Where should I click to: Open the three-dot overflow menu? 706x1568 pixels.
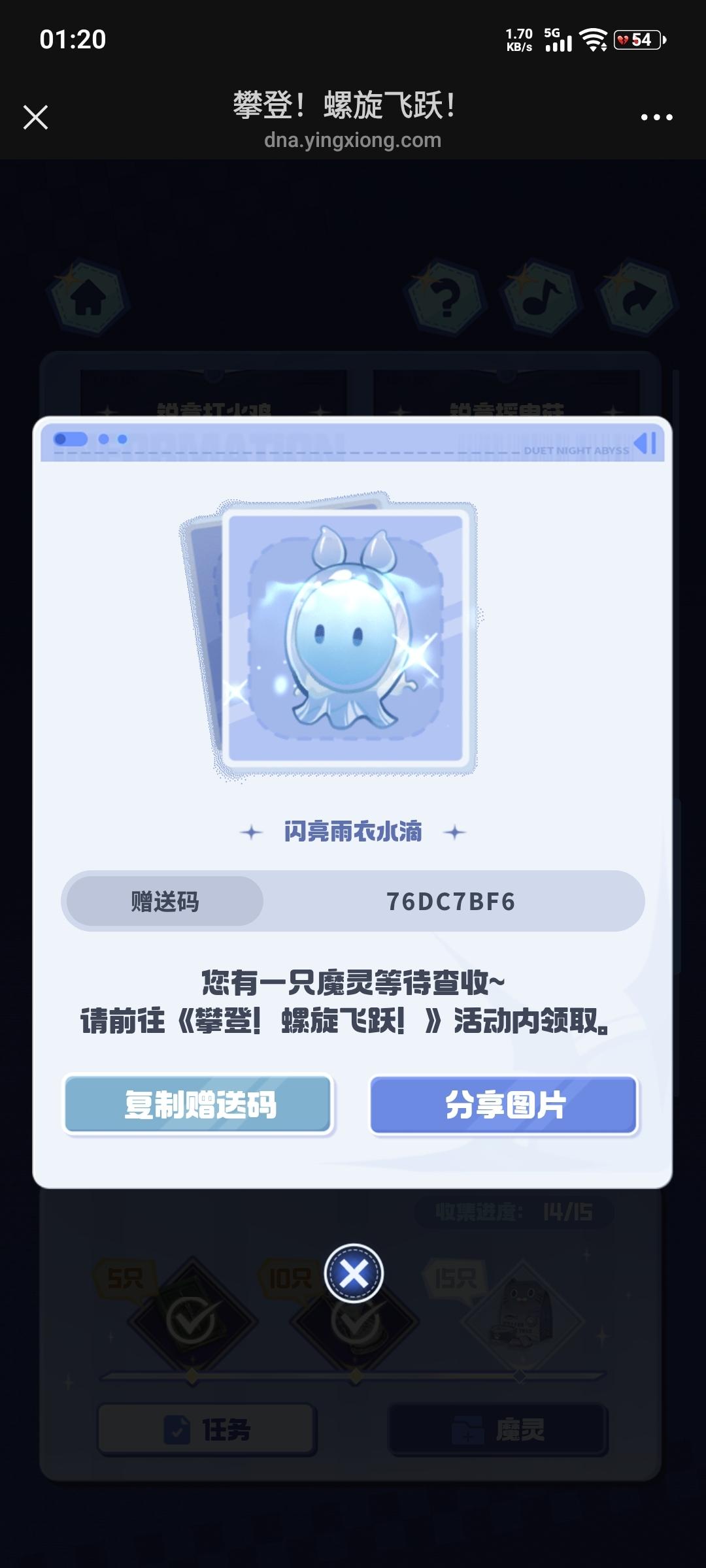tap(656, 118)
